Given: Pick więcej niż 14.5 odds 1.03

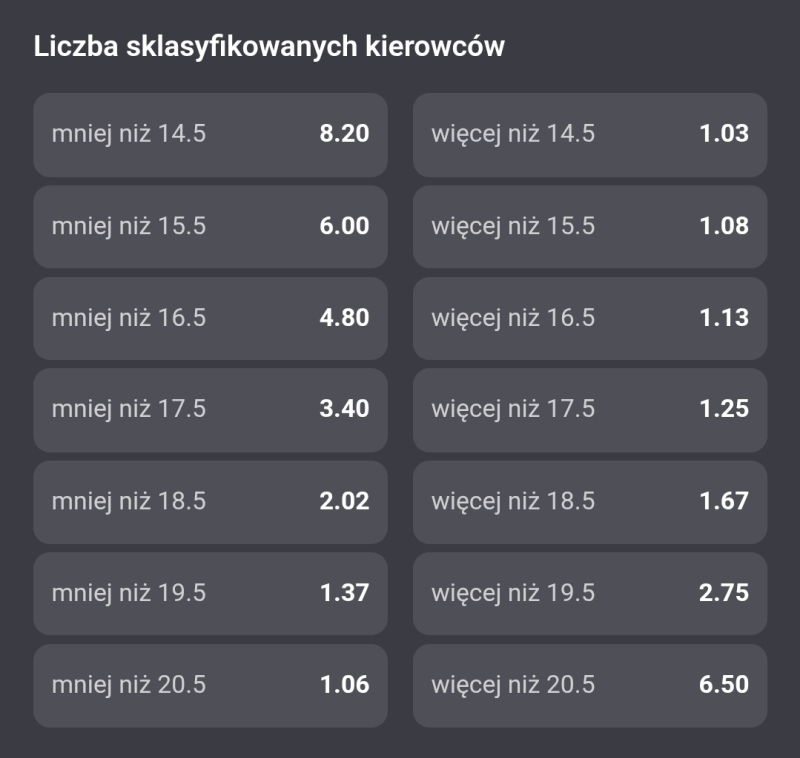Looking at the screenshot, I should (x=590, y=135).
